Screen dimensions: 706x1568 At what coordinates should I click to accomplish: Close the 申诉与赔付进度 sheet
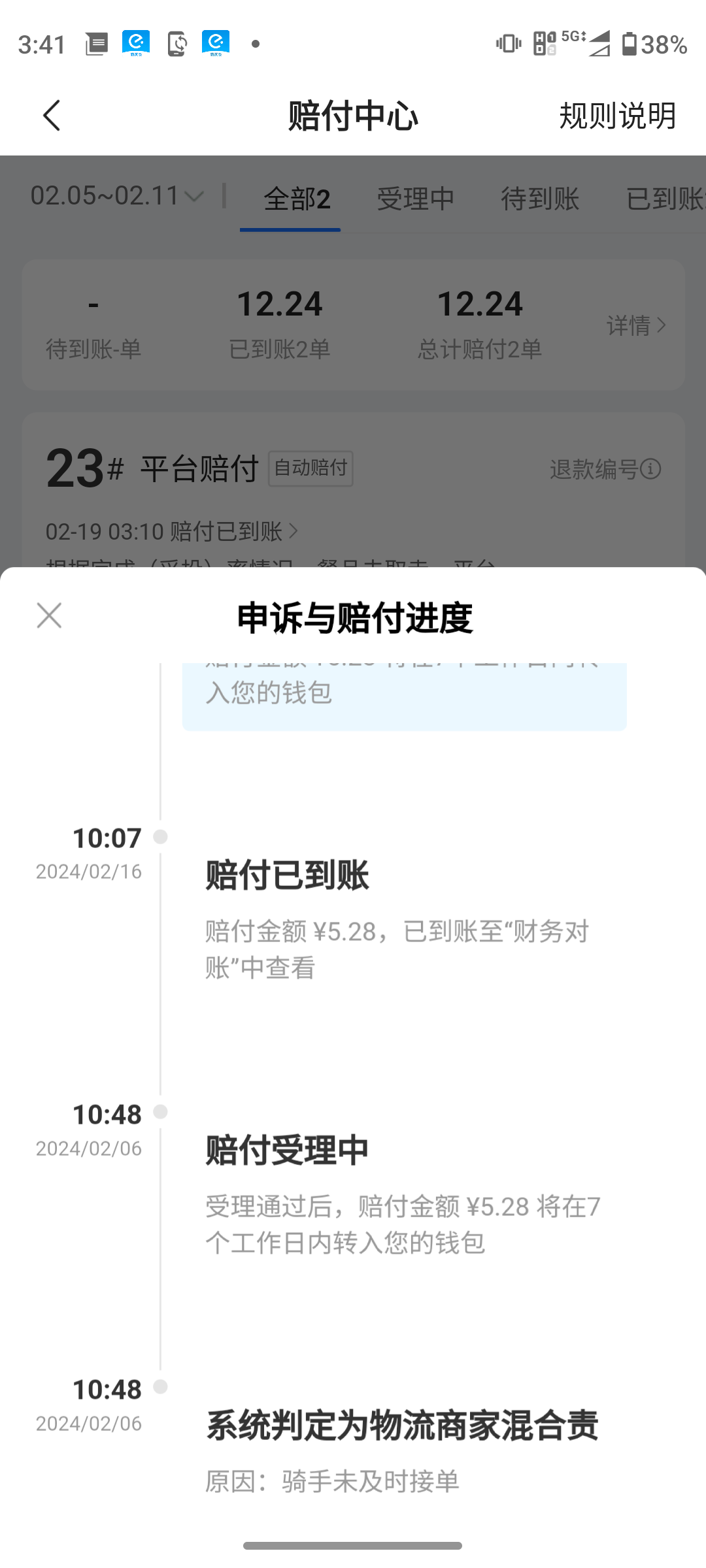coord(49,615)
